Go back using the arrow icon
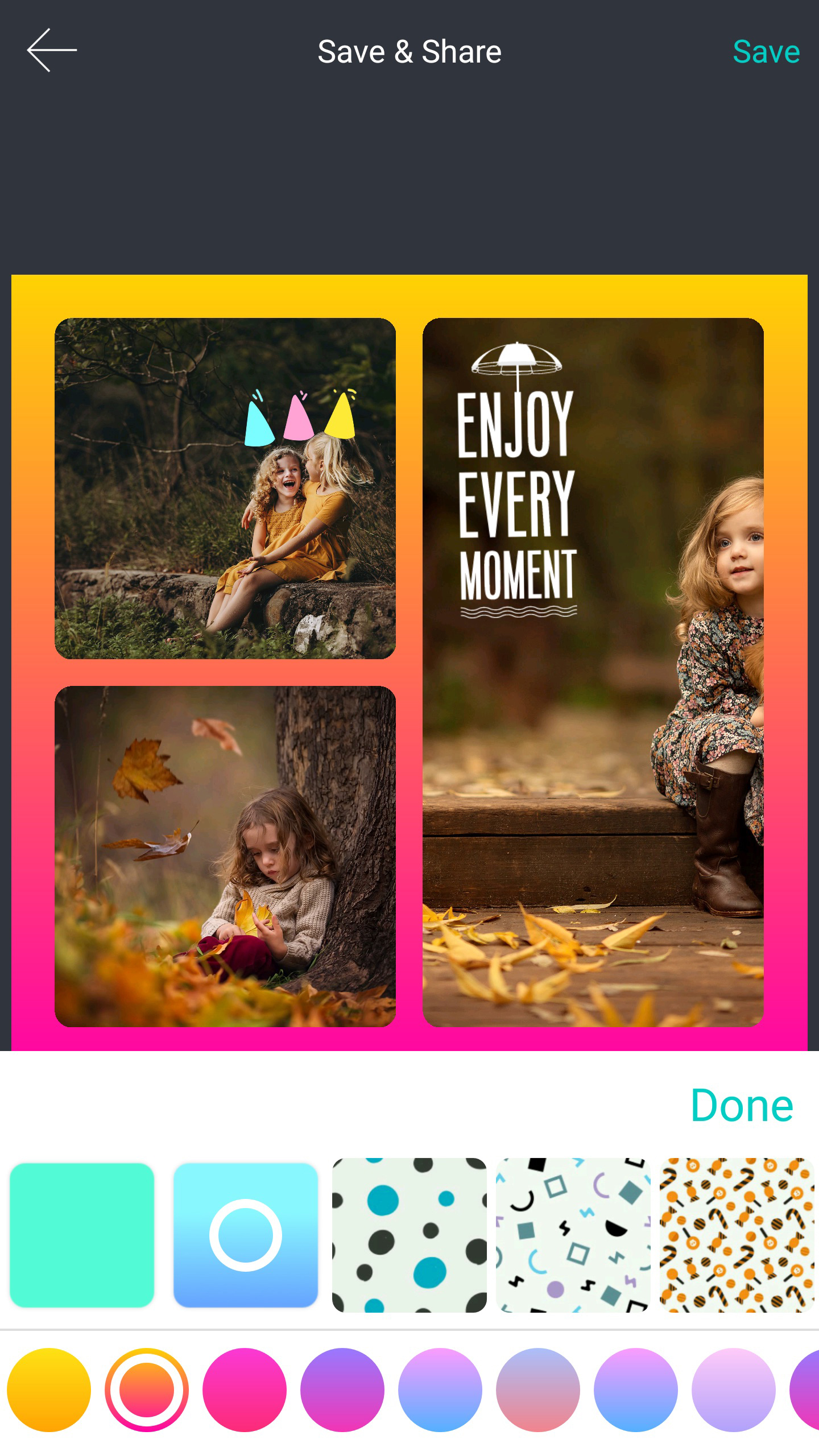 (x=51, y=51)
